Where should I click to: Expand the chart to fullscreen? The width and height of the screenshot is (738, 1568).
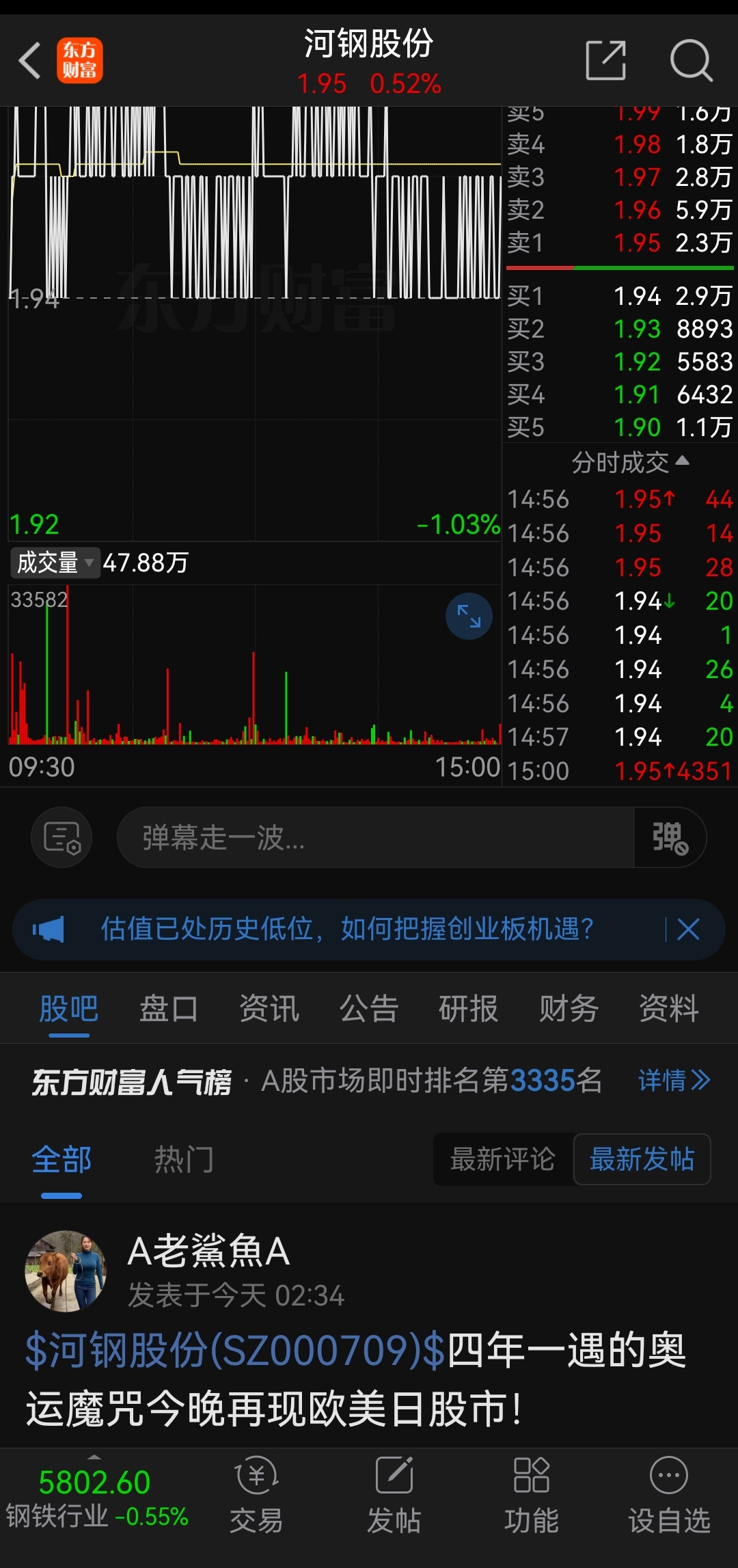(469, 616)
